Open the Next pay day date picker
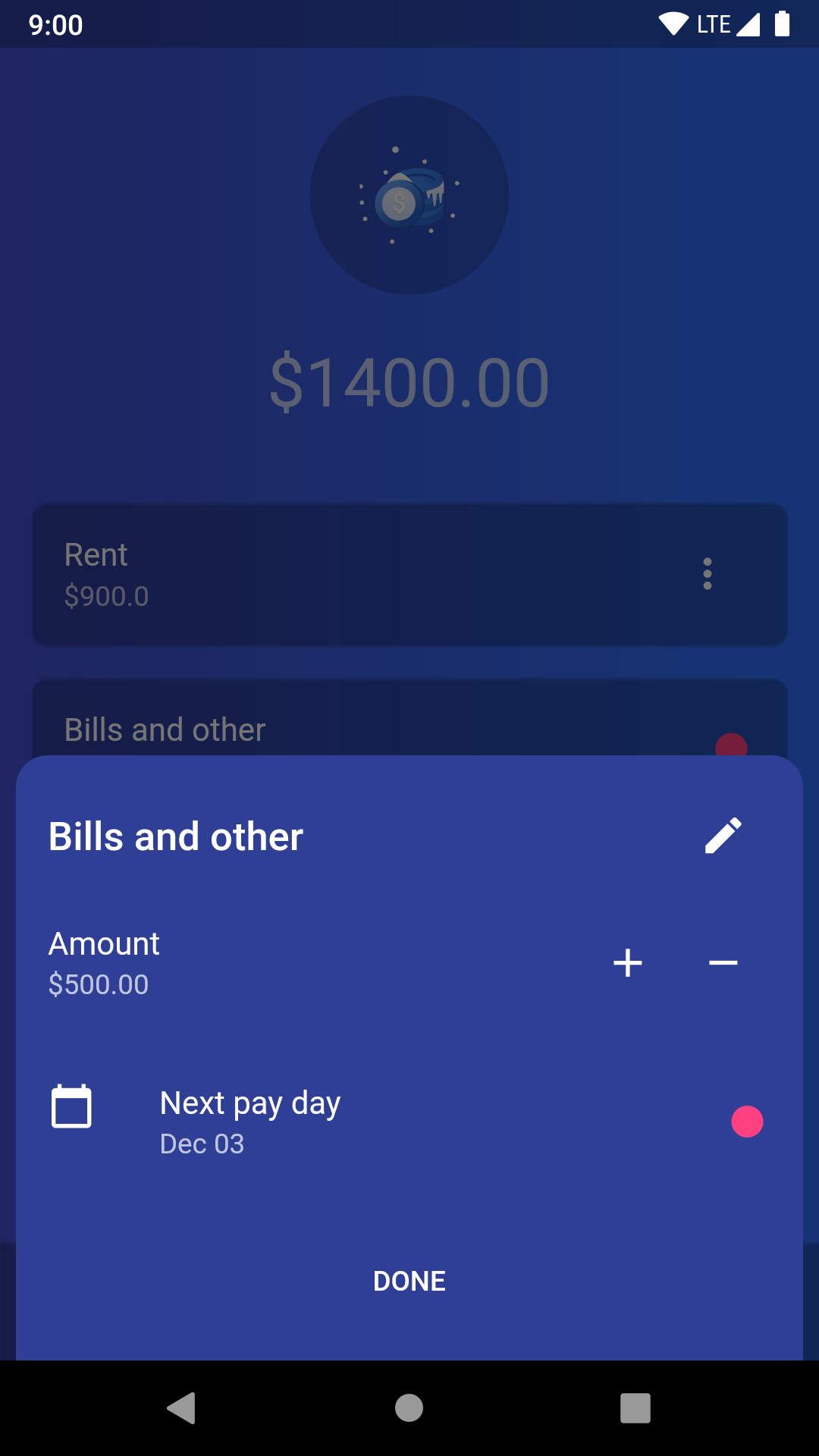 [x=409, y=1122]
